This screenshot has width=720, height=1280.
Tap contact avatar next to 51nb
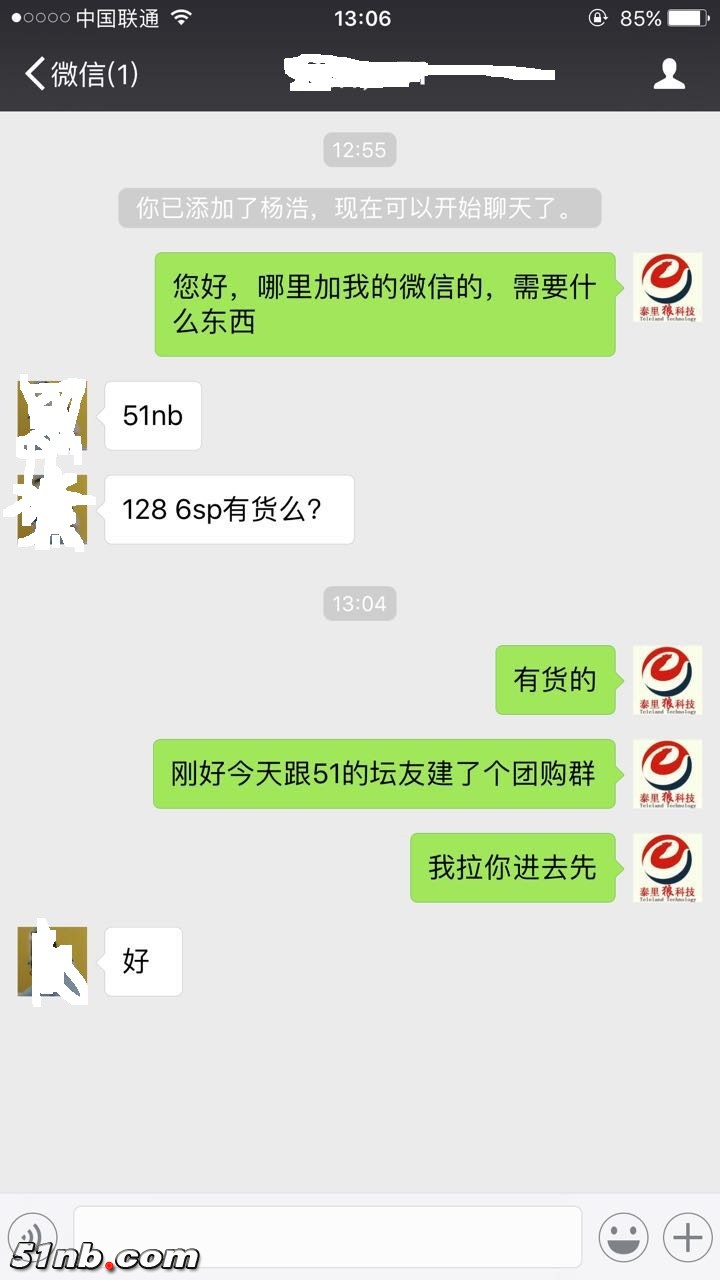52,415
